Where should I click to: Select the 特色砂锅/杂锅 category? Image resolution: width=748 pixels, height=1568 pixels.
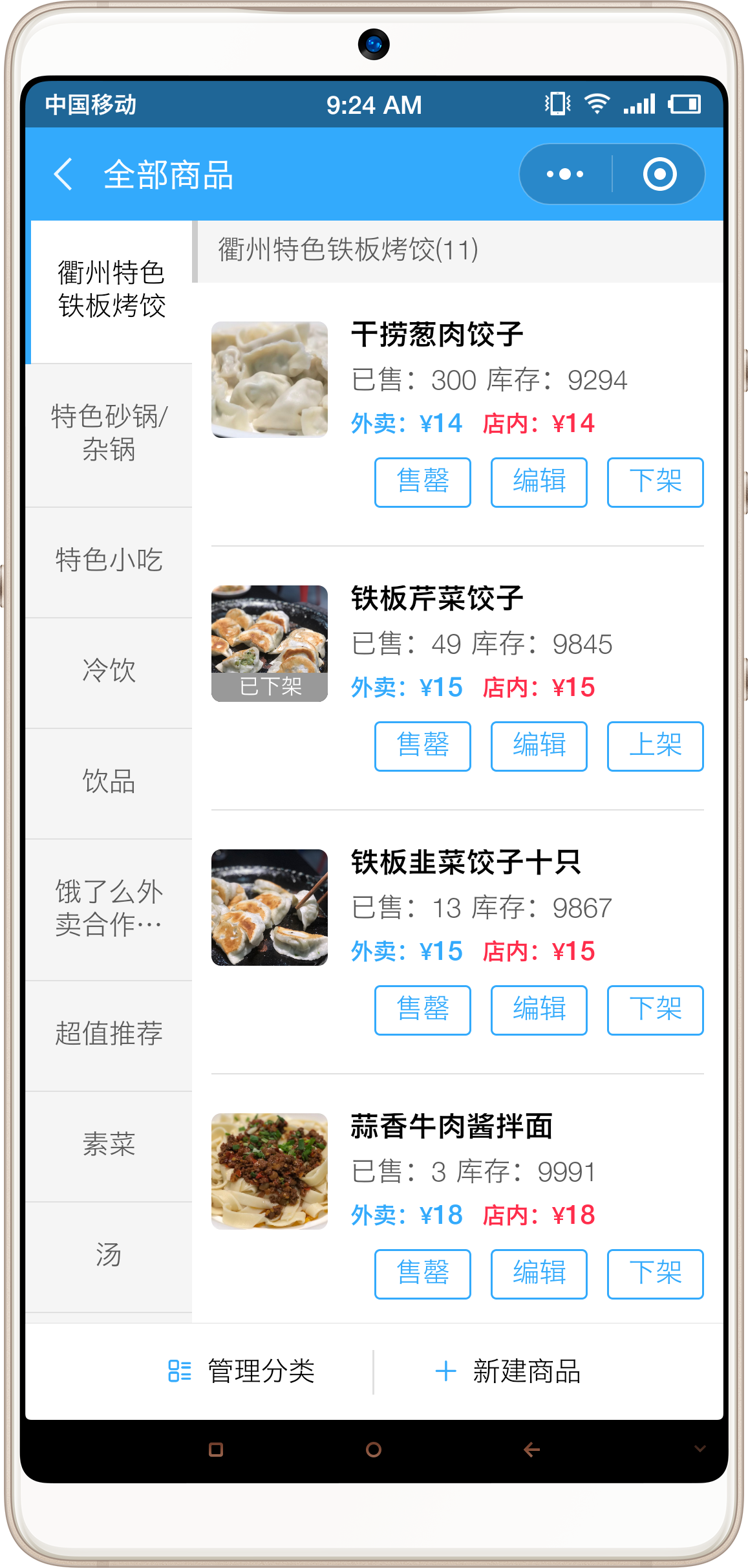(x=109, y=433)
